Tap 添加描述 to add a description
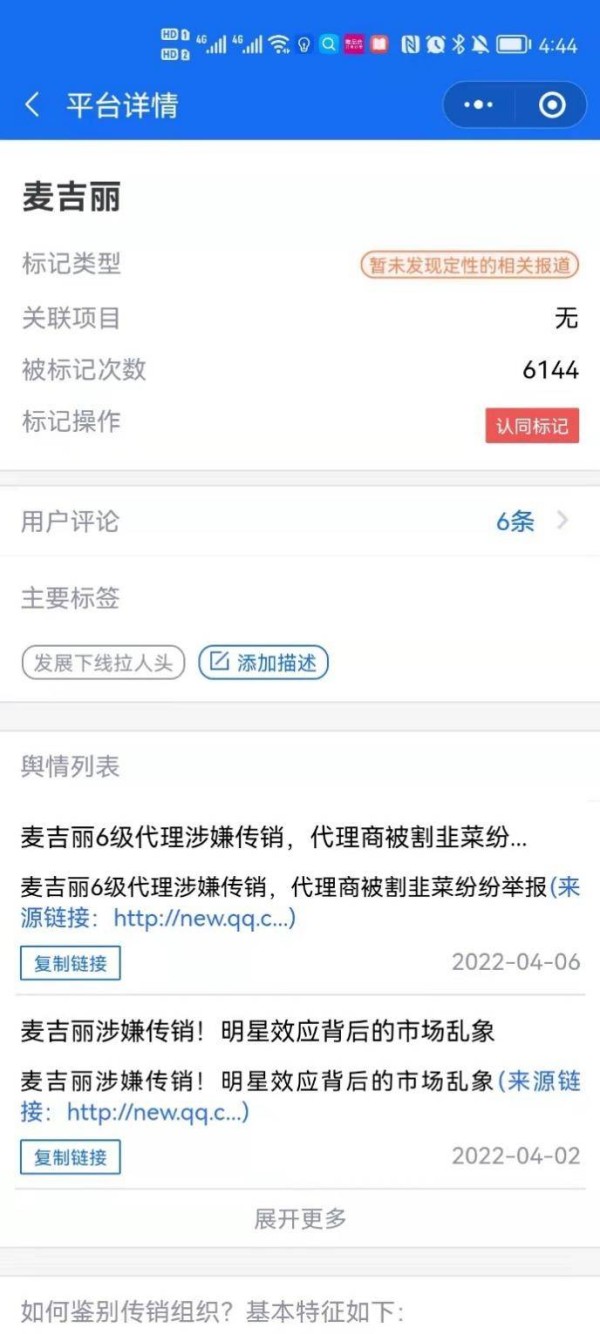 pyautogui.click(x=263, y=663)
